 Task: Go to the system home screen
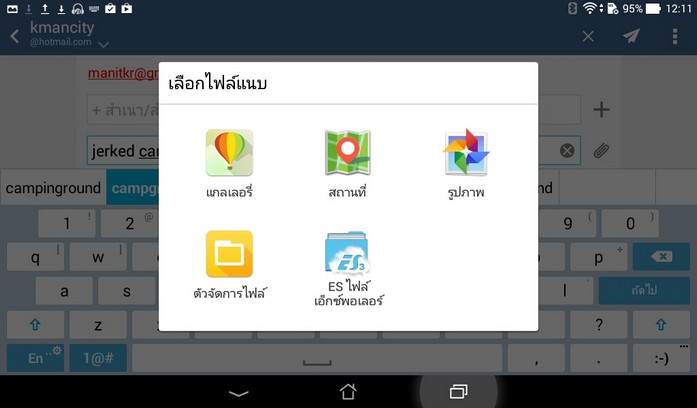pyautogui.click(x=348, y=391)
